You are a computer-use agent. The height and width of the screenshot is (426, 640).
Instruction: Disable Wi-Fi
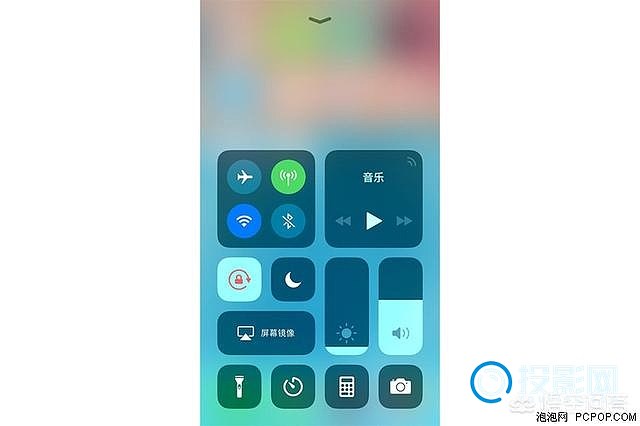243,221
